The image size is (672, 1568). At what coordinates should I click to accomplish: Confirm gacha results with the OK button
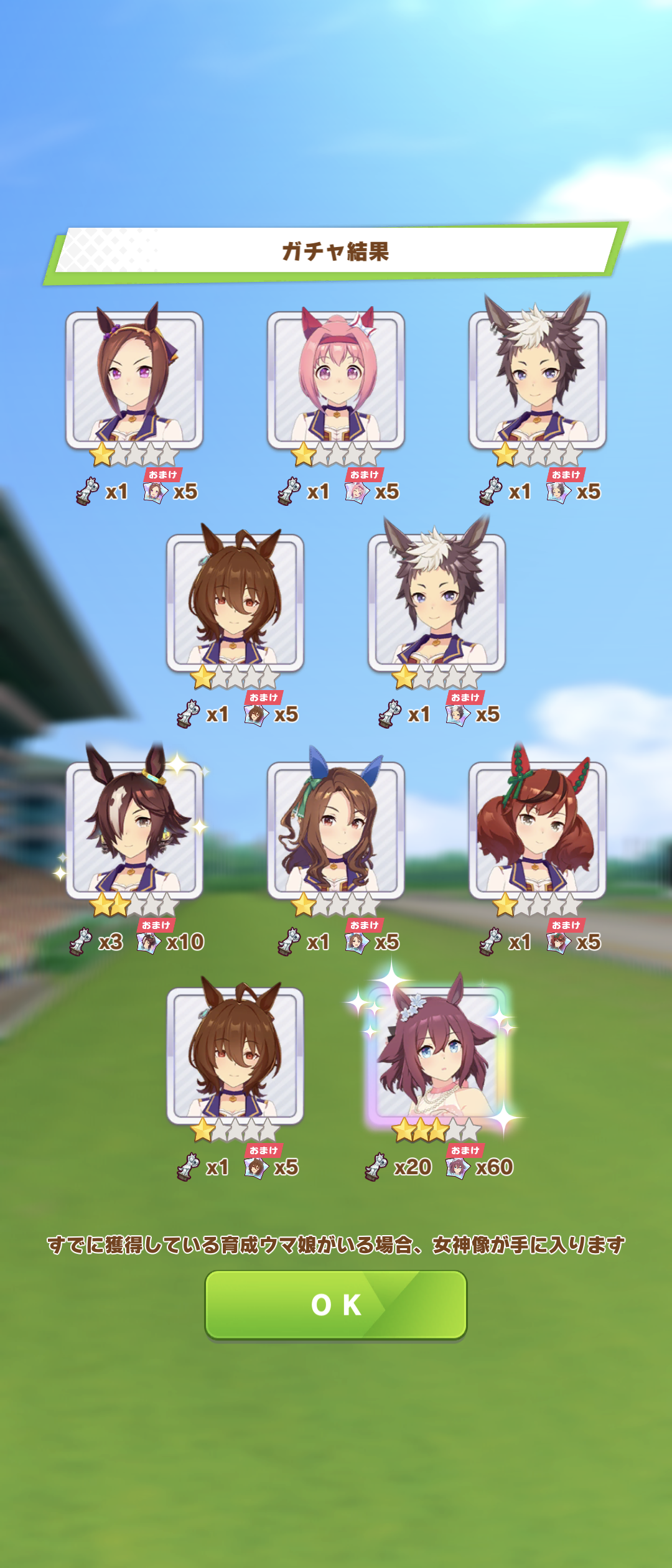pyautogui.click(x=336, y=1304)
